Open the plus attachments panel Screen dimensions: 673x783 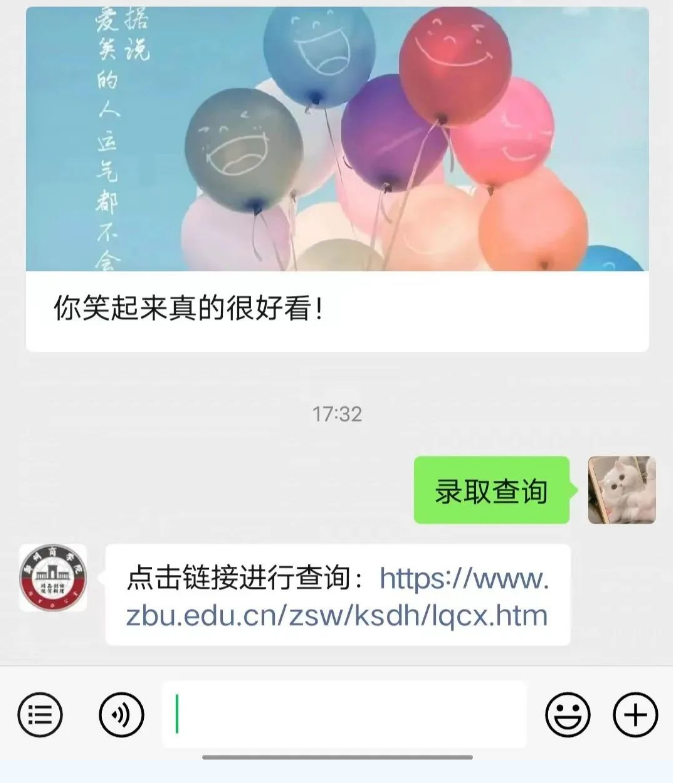point(635,714)
